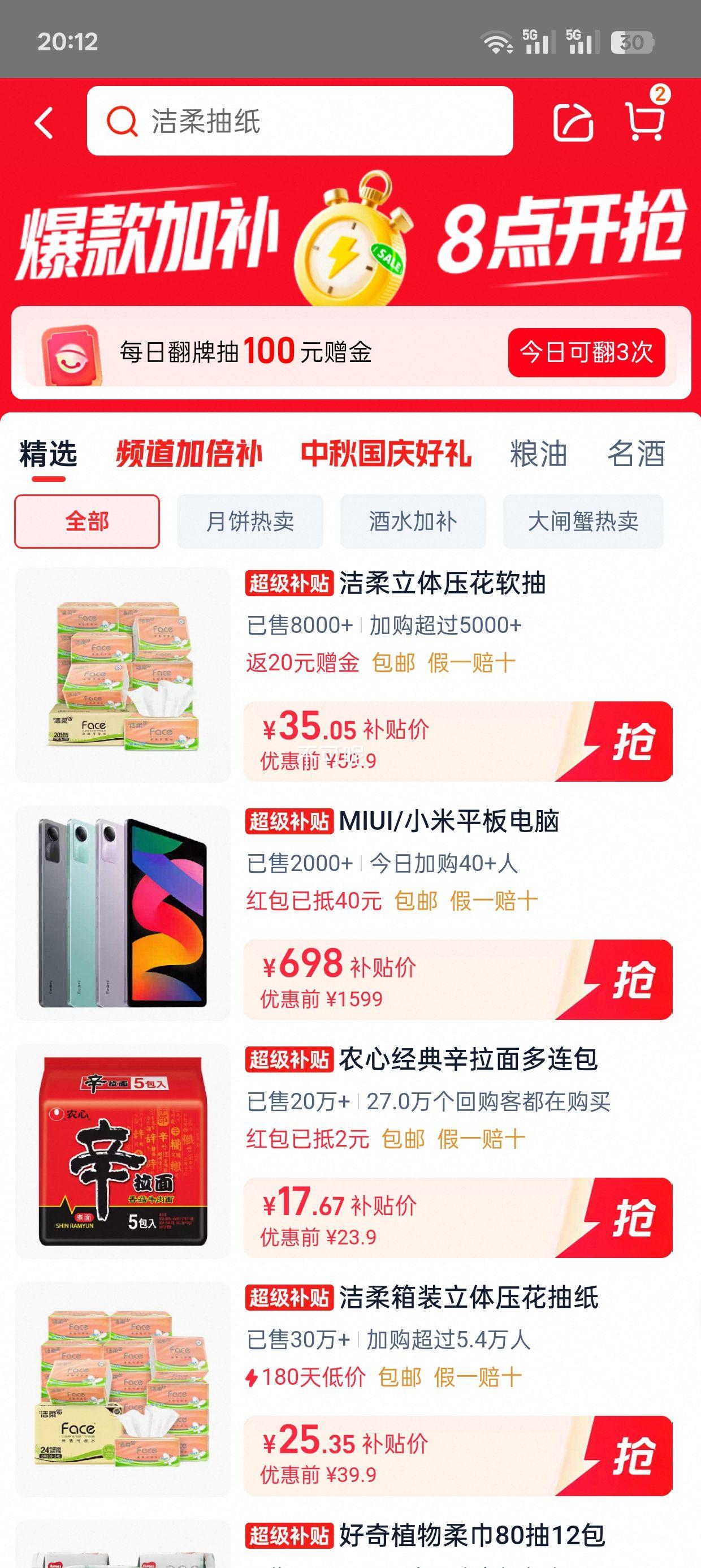Share this page via the share icon

[573, 122]
